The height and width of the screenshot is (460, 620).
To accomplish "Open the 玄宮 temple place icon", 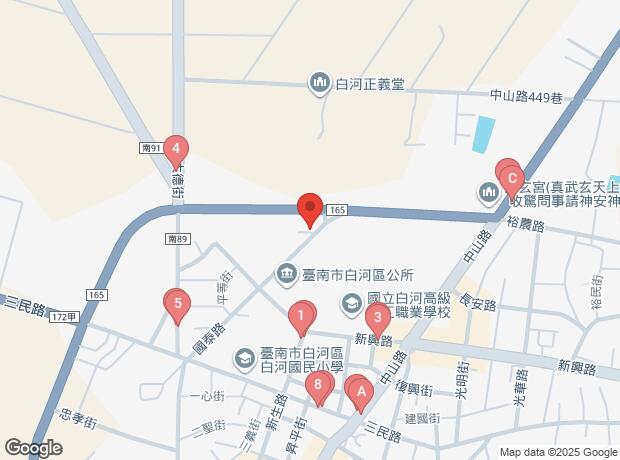I will (x=489, y=193).
